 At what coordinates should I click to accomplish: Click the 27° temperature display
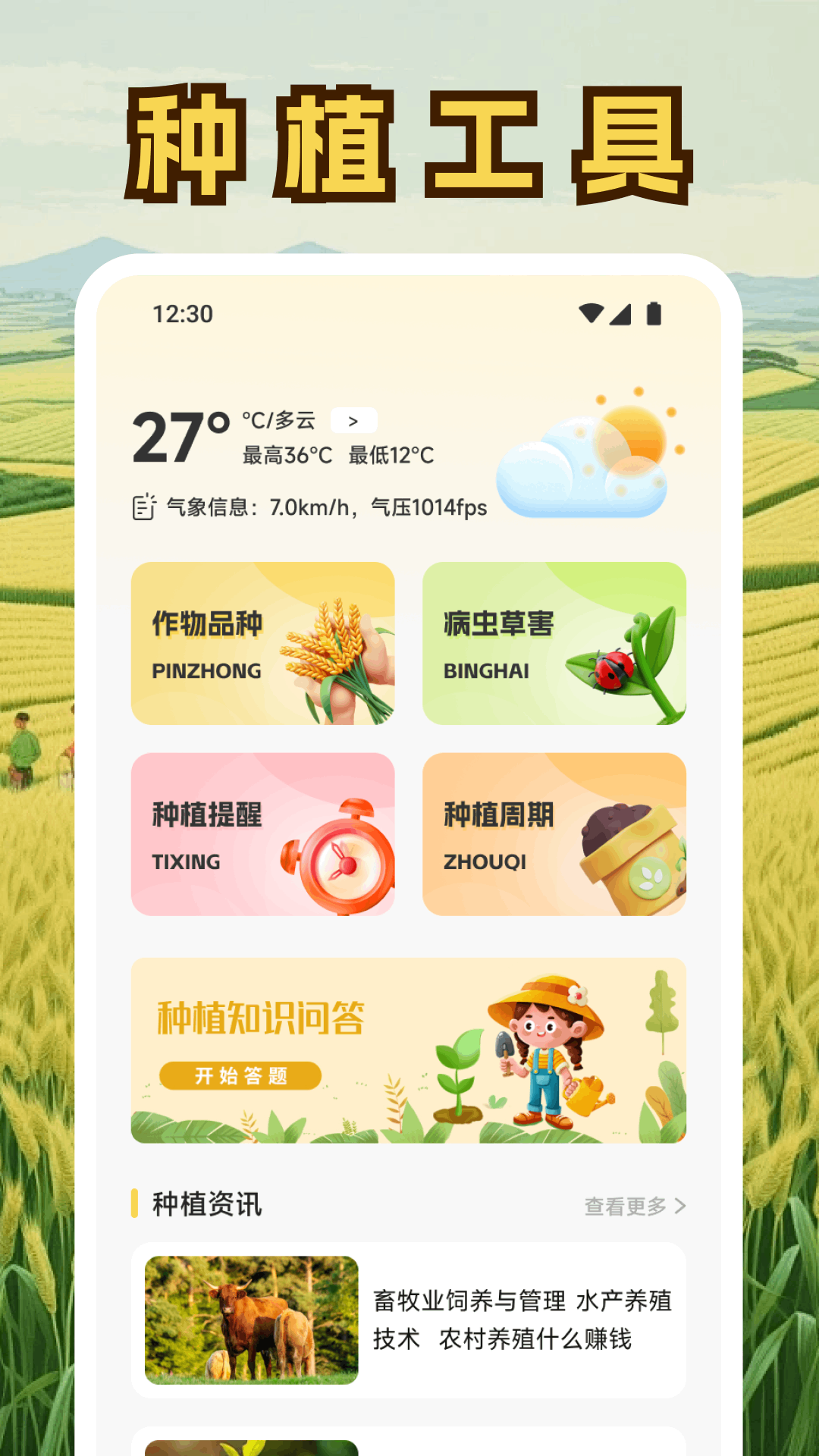(x=177, y=440)
